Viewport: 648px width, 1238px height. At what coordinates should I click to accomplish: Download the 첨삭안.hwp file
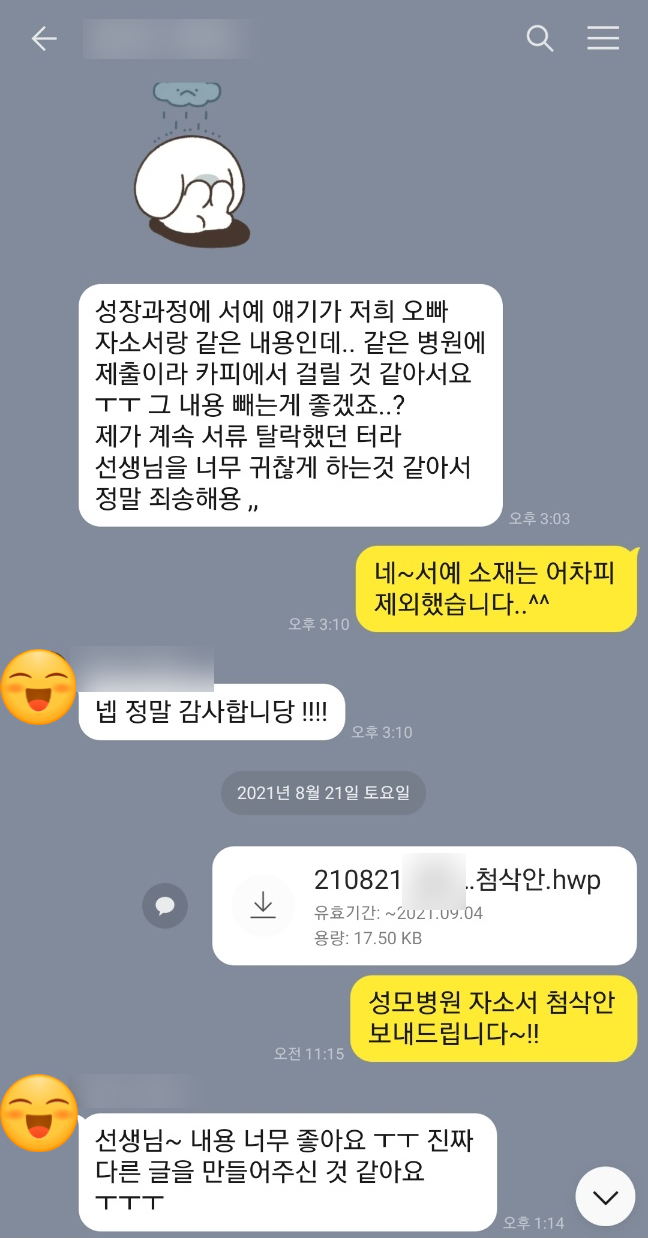coord(263,904)
